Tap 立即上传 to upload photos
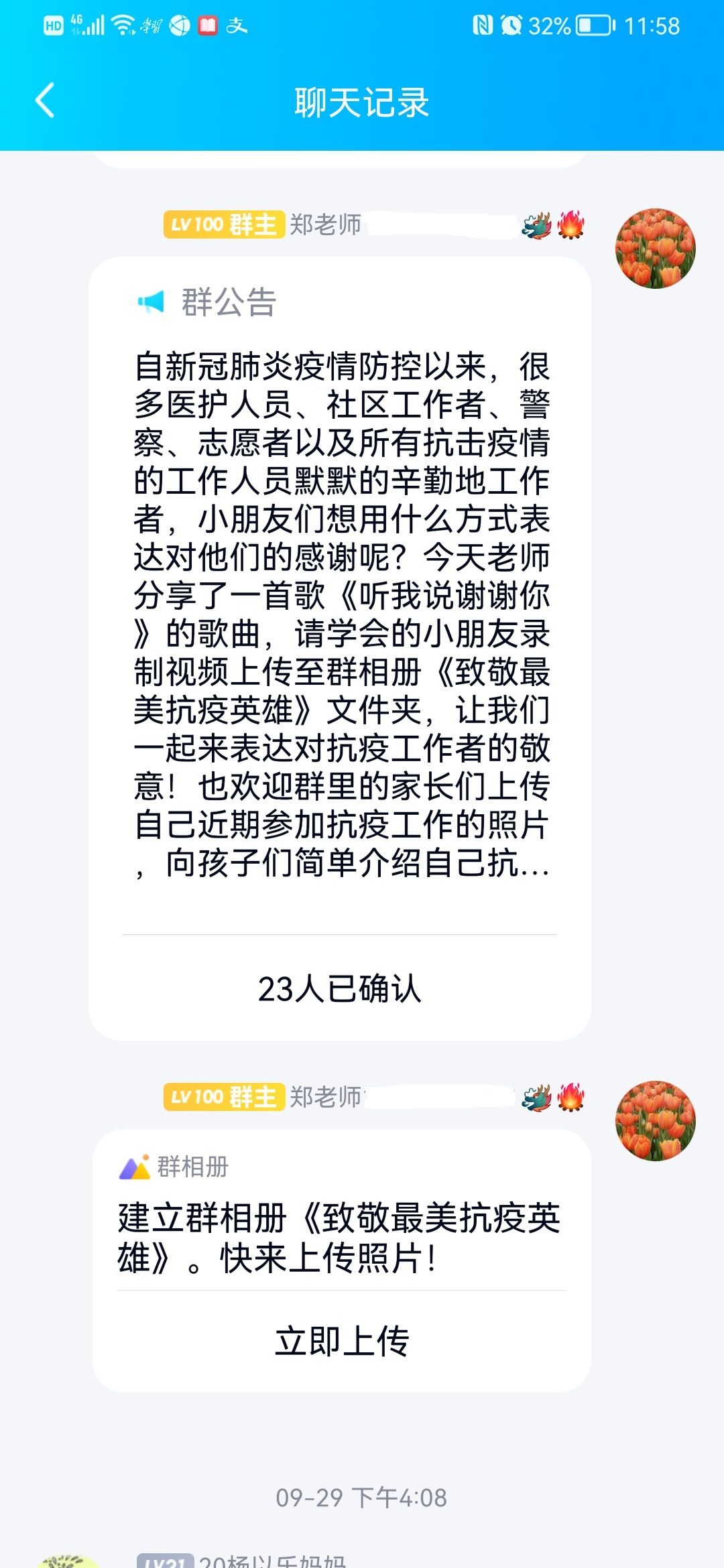 click(342, 1341)
